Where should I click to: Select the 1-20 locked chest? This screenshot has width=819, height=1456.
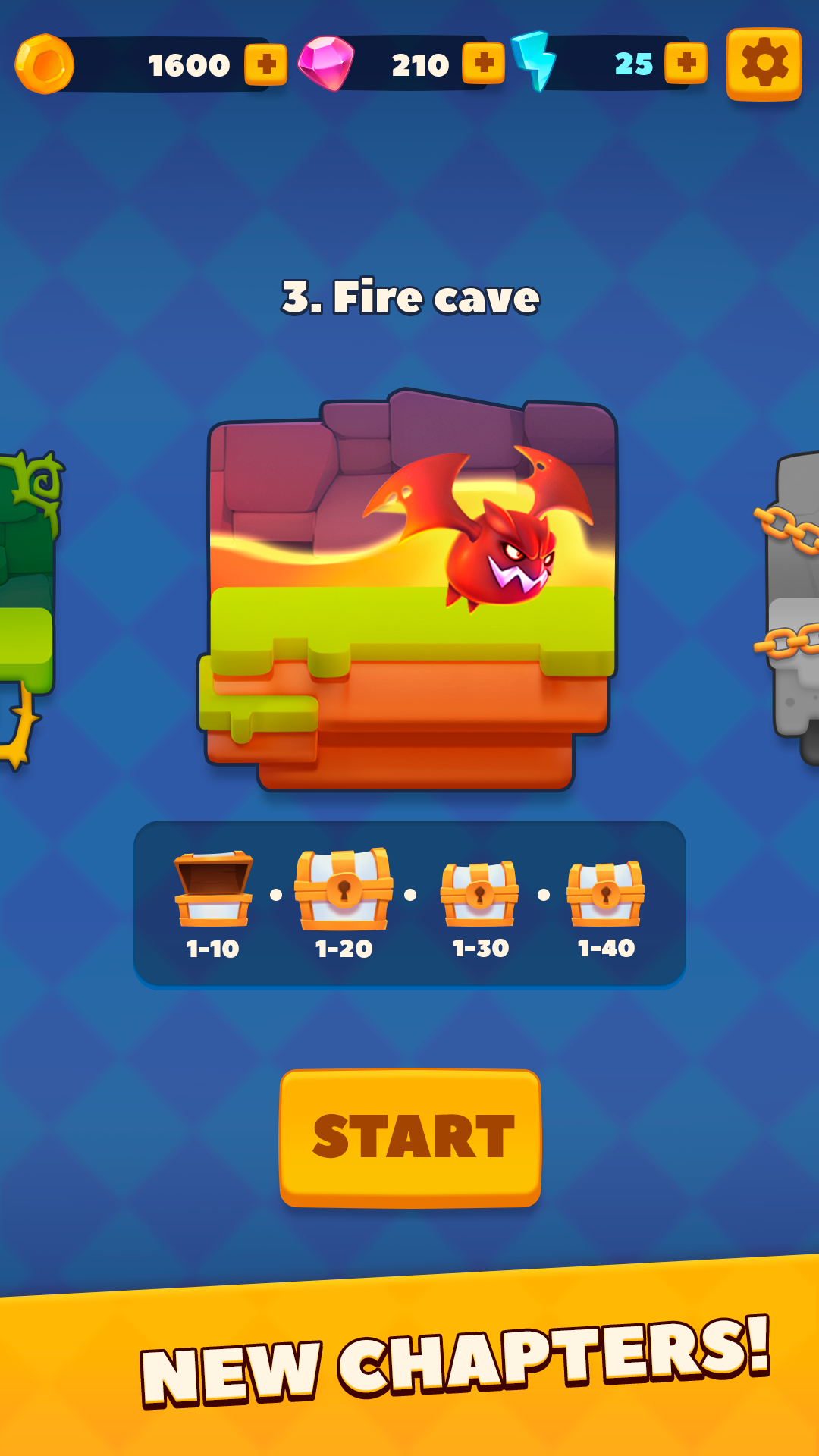[x=344, y=889]
